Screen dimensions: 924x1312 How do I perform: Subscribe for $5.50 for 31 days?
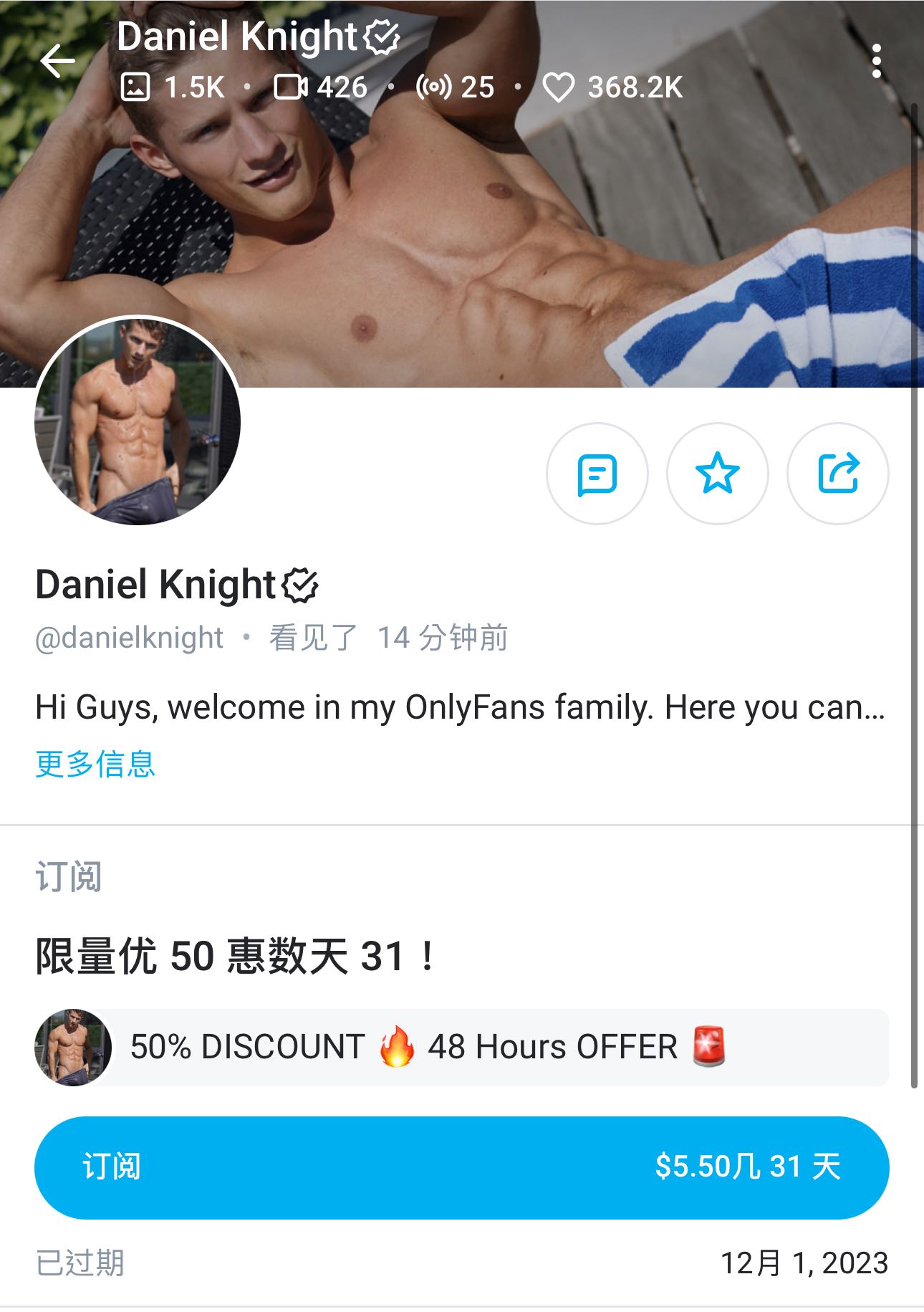[x=461, y=1167]
